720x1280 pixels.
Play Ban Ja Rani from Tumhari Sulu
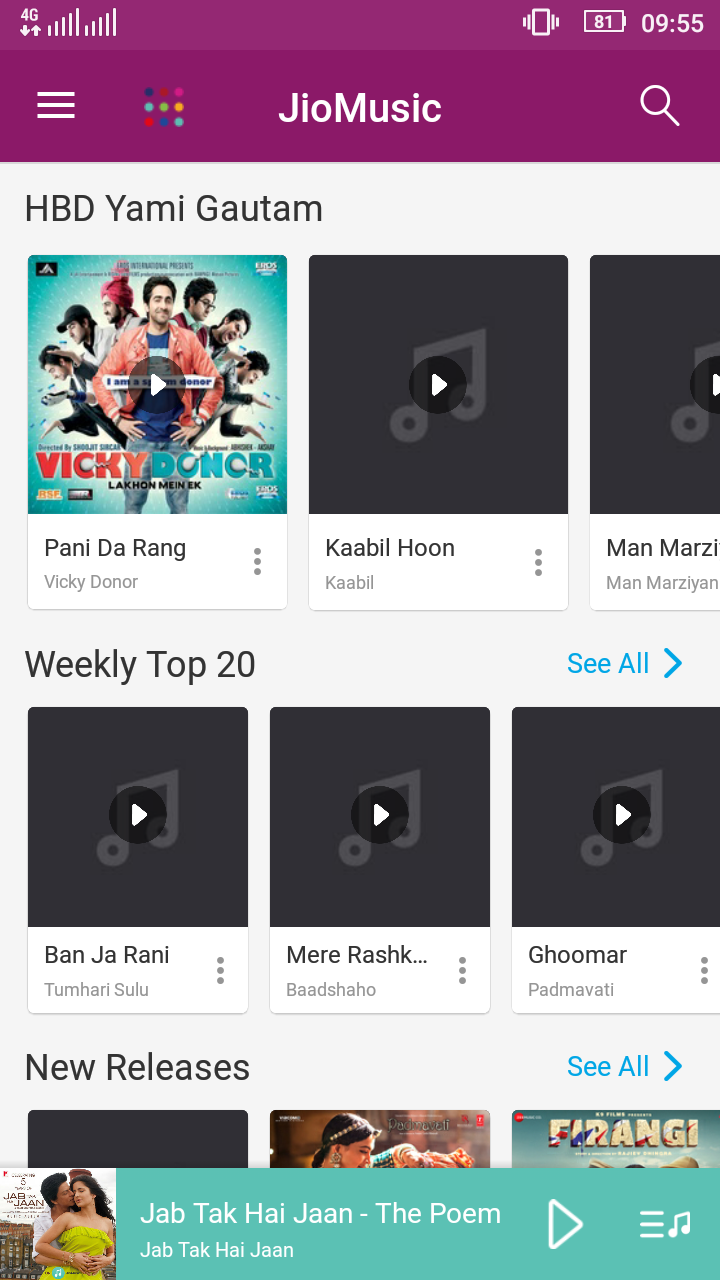(x=138, y=815)
